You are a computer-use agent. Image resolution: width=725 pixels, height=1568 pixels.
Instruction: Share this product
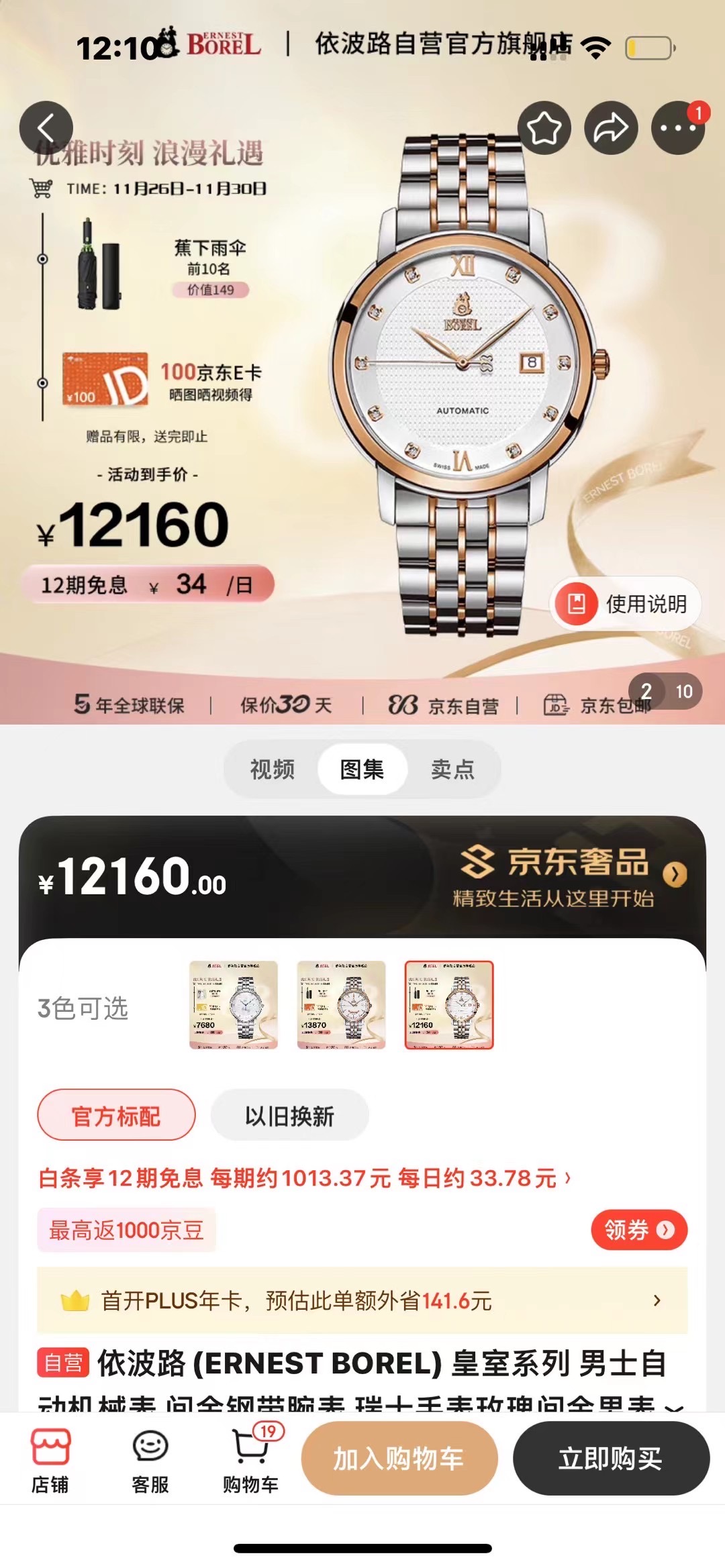coord(611,127)
